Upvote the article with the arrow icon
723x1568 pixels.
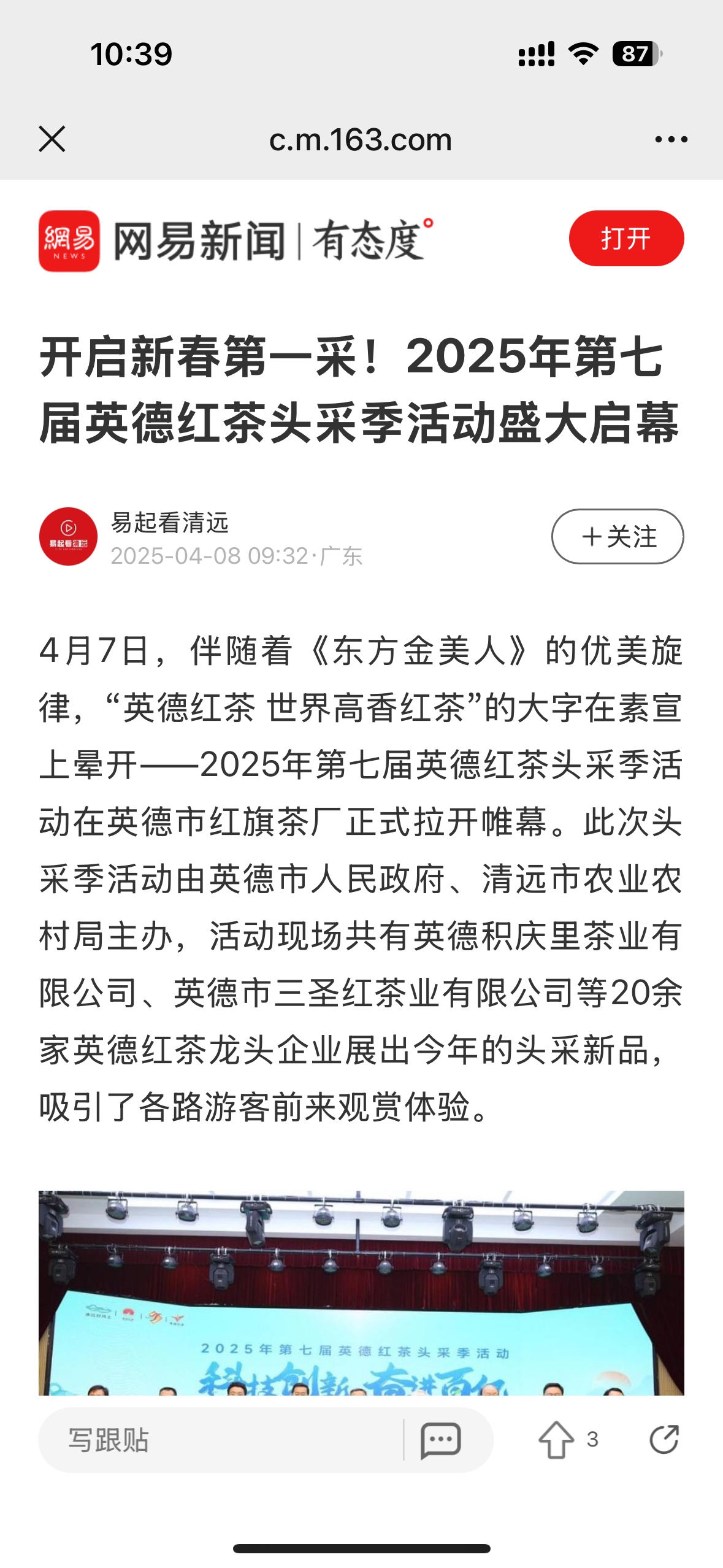click(x=556, y=1440)
